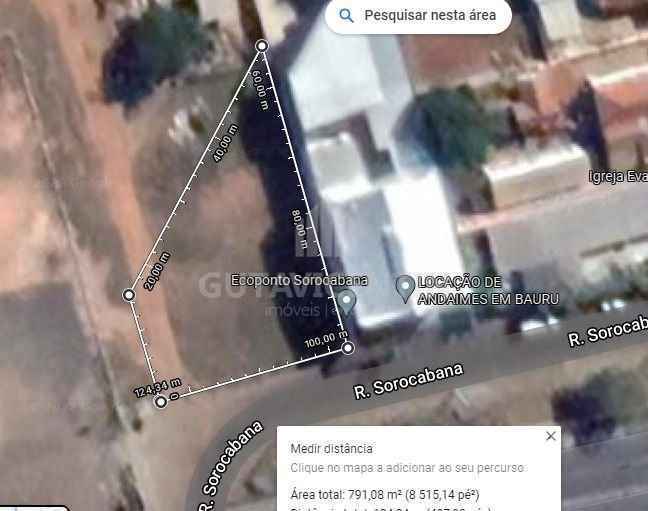This screenshot has width=648, height=511.
Task: Tap the Pesquisar nesta área button
Action: click(418, 16)
